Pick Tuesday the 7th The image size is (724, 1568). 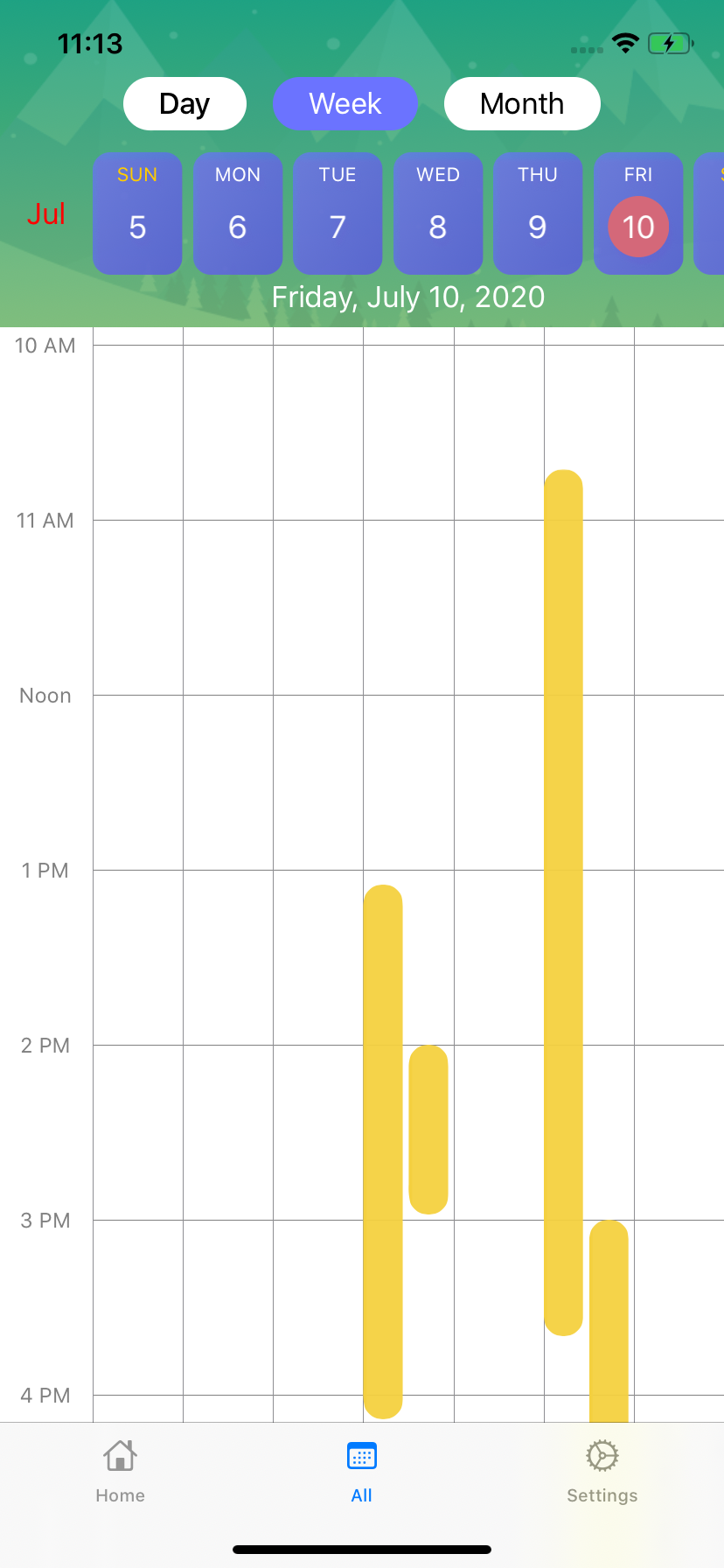[x=338, y=213]
